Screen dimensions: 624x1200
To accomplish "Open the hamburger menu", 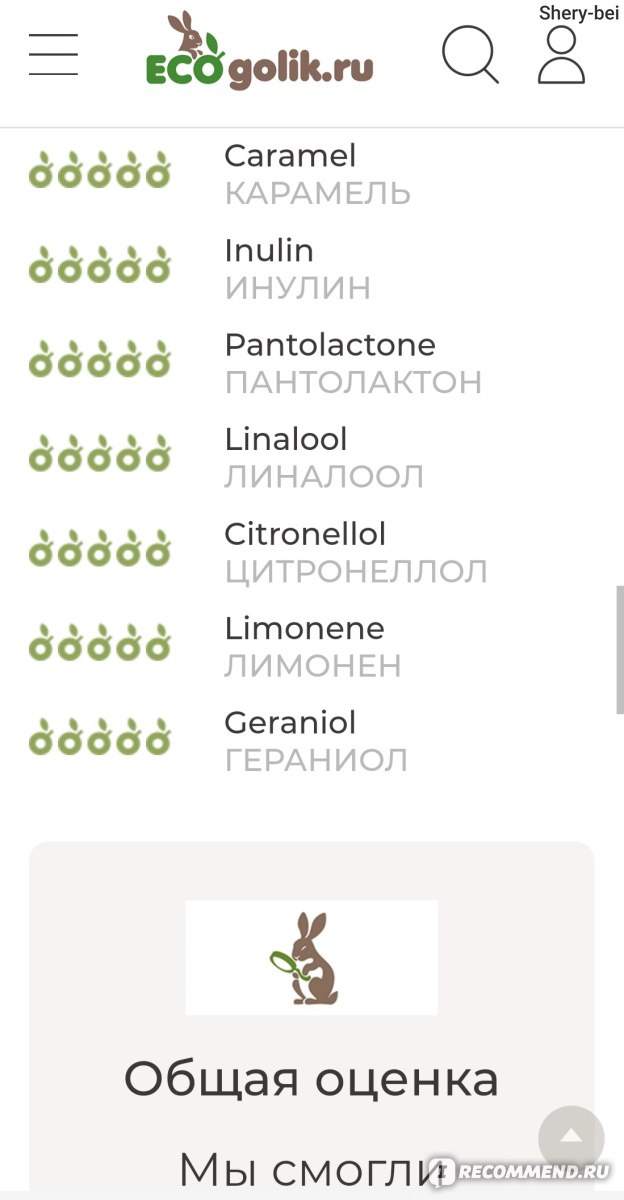I will (54, 54).
